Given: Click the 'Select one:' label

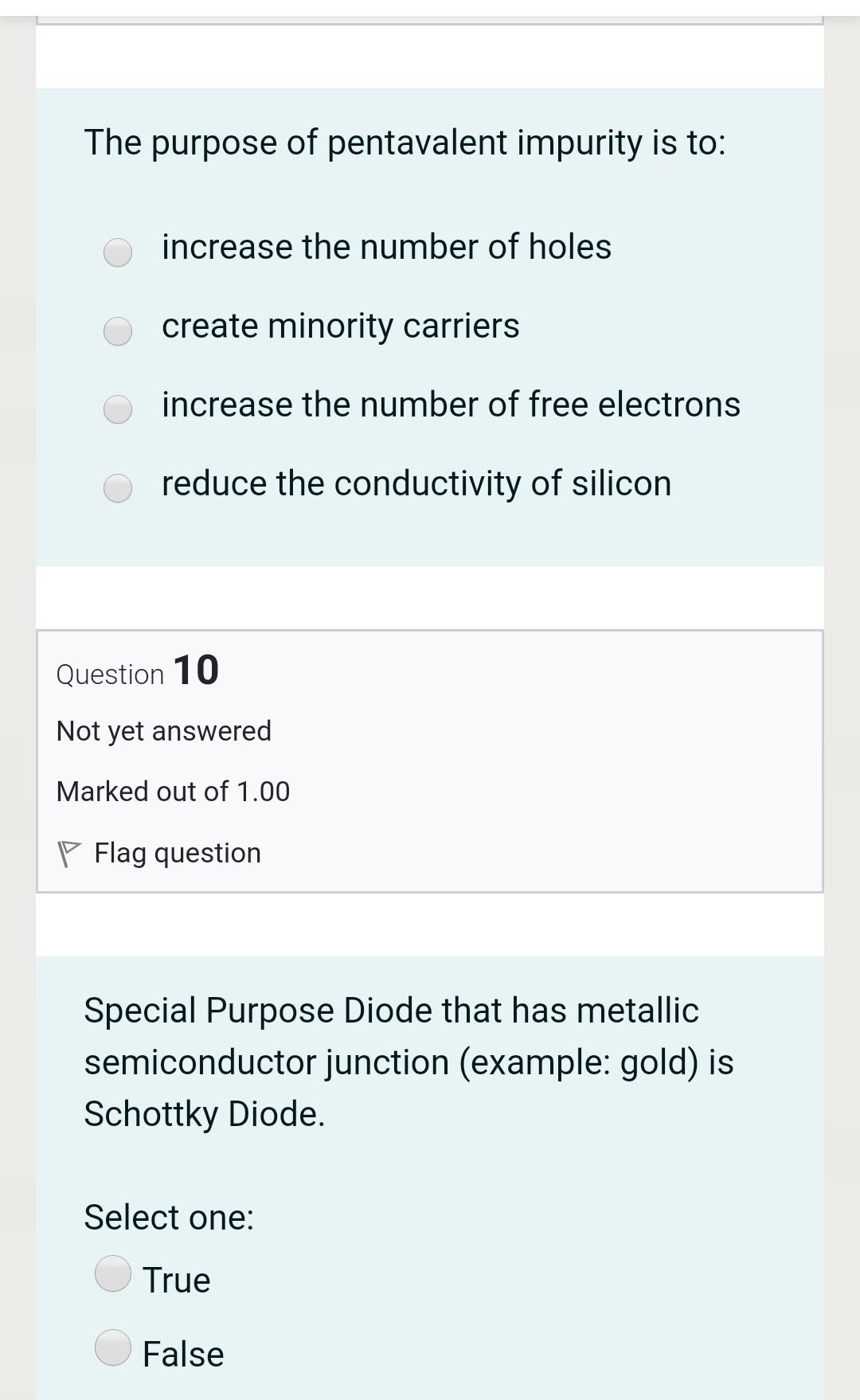Looking at the screenshot, I should coord(169,1216).
